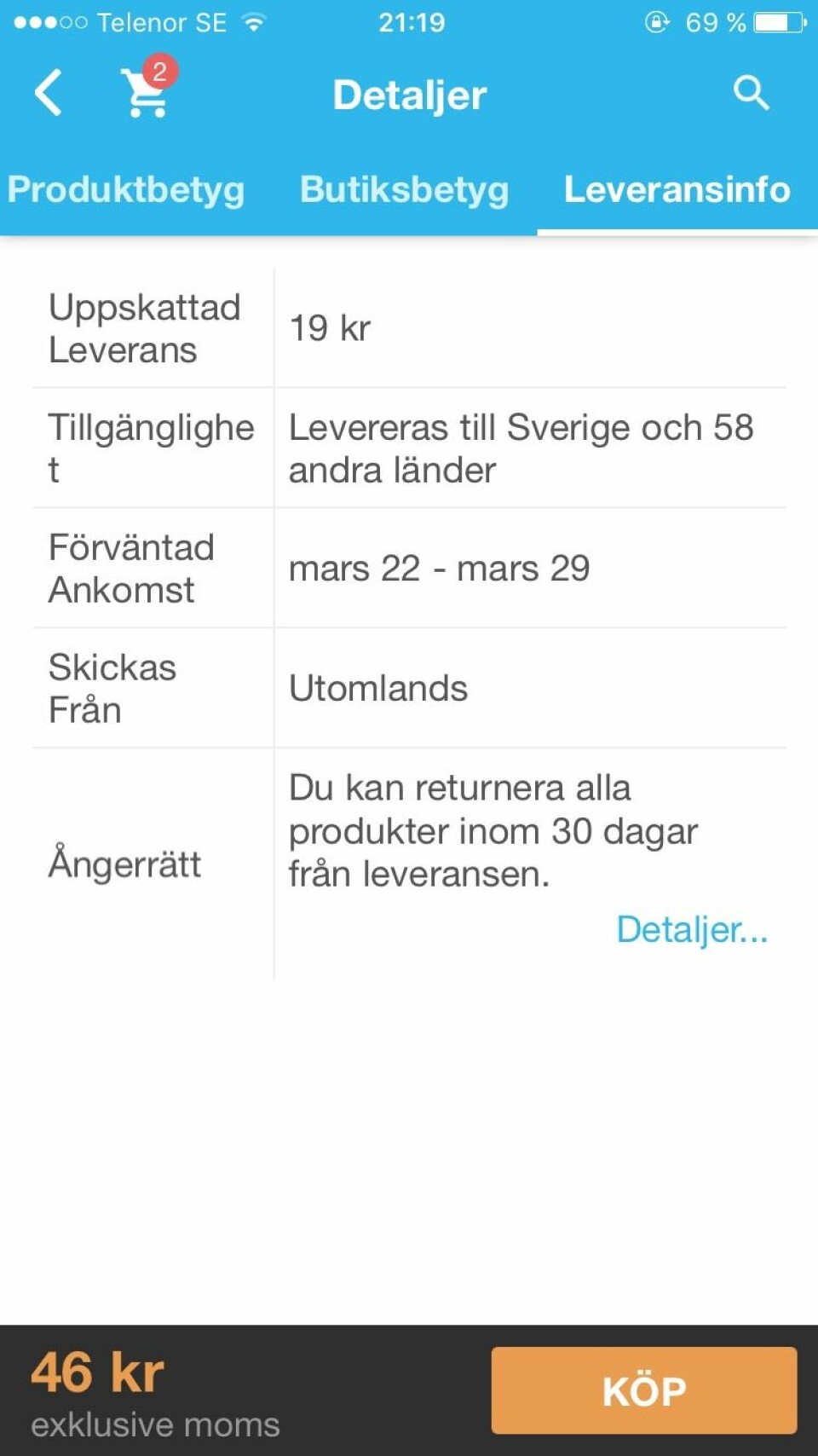Tap the KÖP button to buy
Viewport: 818px width, 1456px height.
click(644, 1390)
